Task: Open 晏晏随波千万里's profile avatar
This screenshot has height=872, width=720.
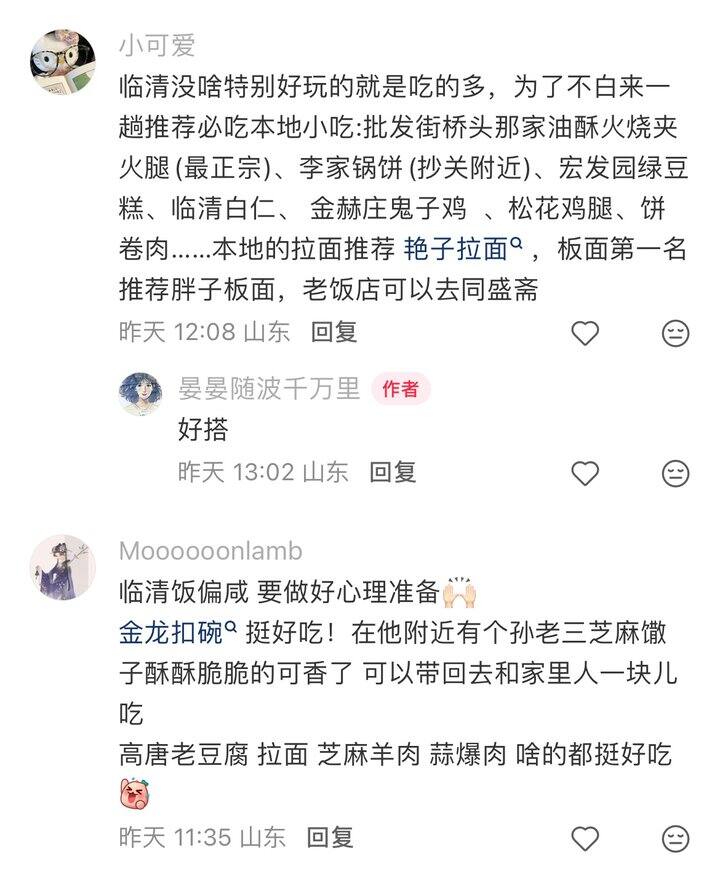Action: pos(141,394)
